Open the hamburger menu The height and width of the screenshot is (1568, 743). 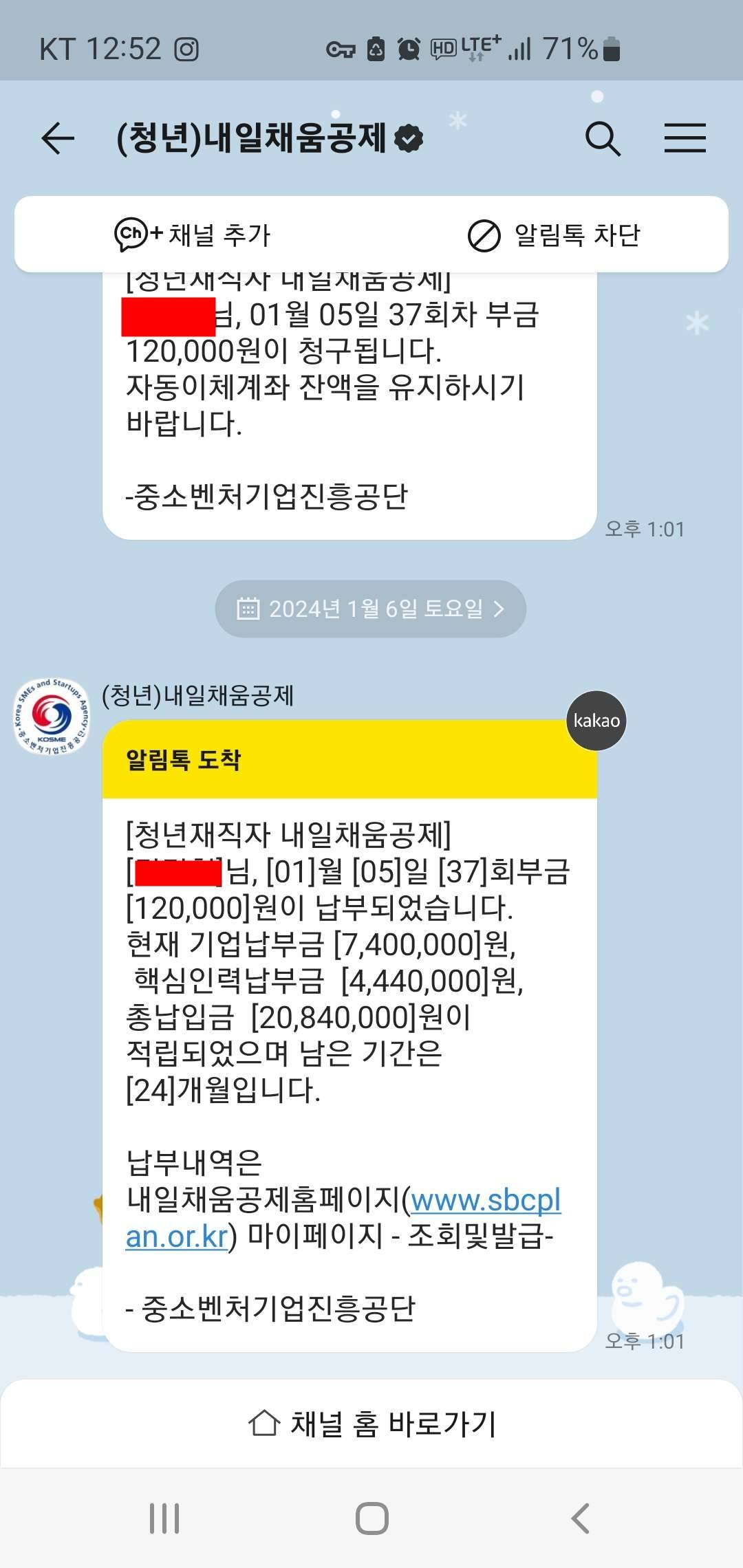(685, 138)
